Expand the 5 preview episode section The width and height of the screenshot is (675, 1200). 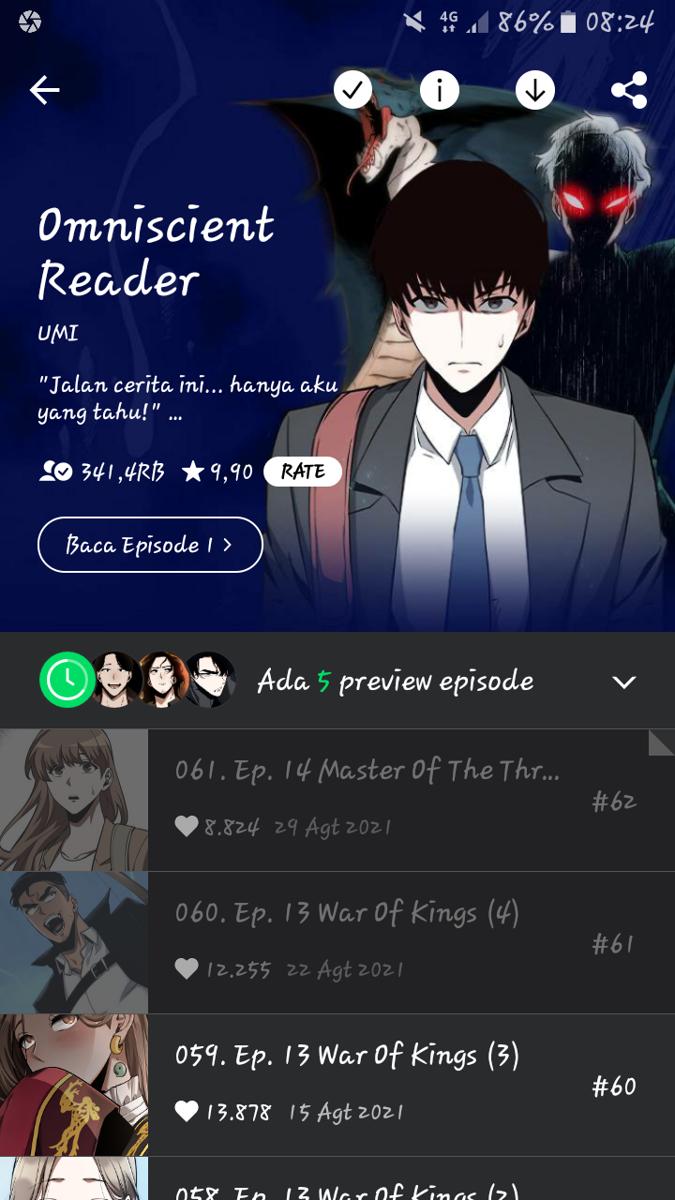tap(624, 682)
